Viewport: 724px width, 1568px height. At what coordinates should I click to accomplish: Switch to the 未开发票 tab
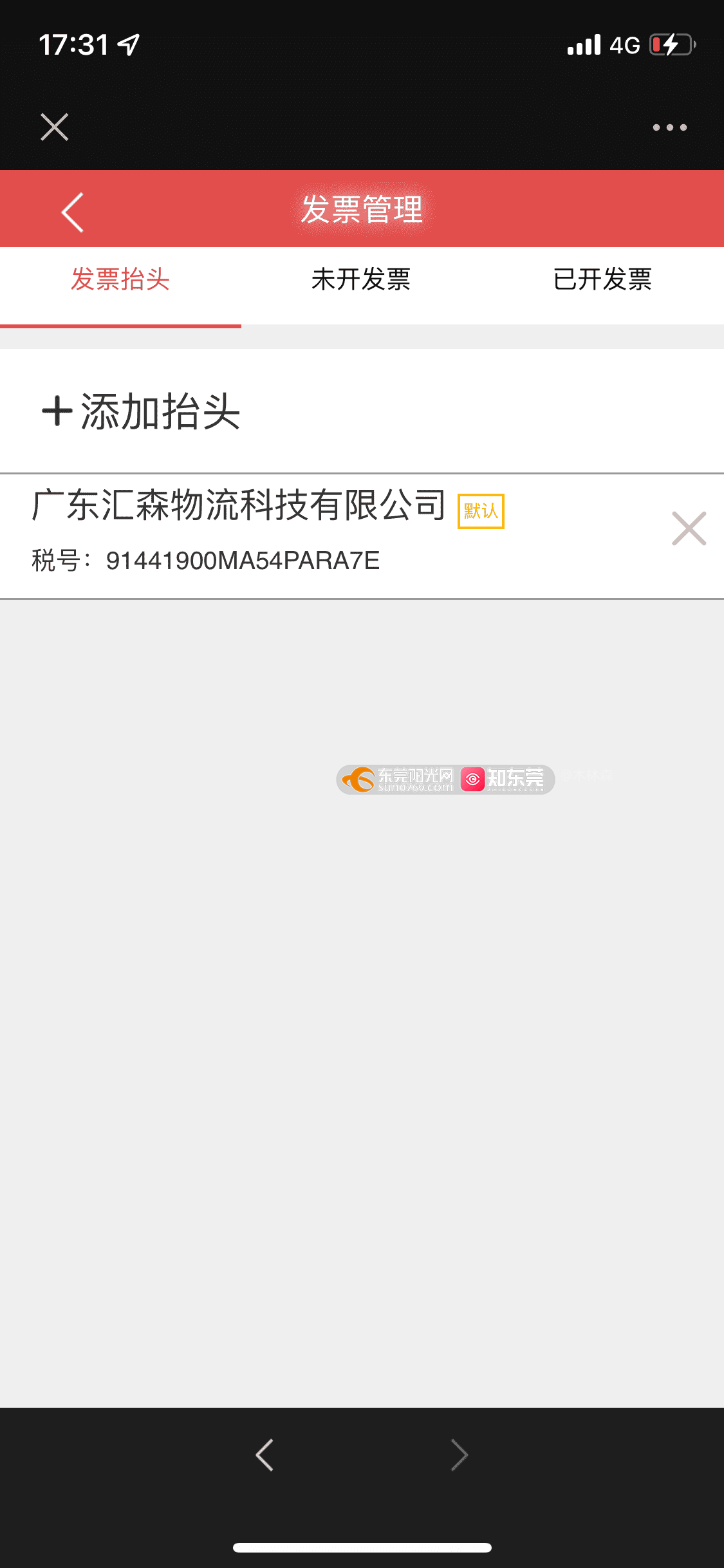click(x=361, y=280)
